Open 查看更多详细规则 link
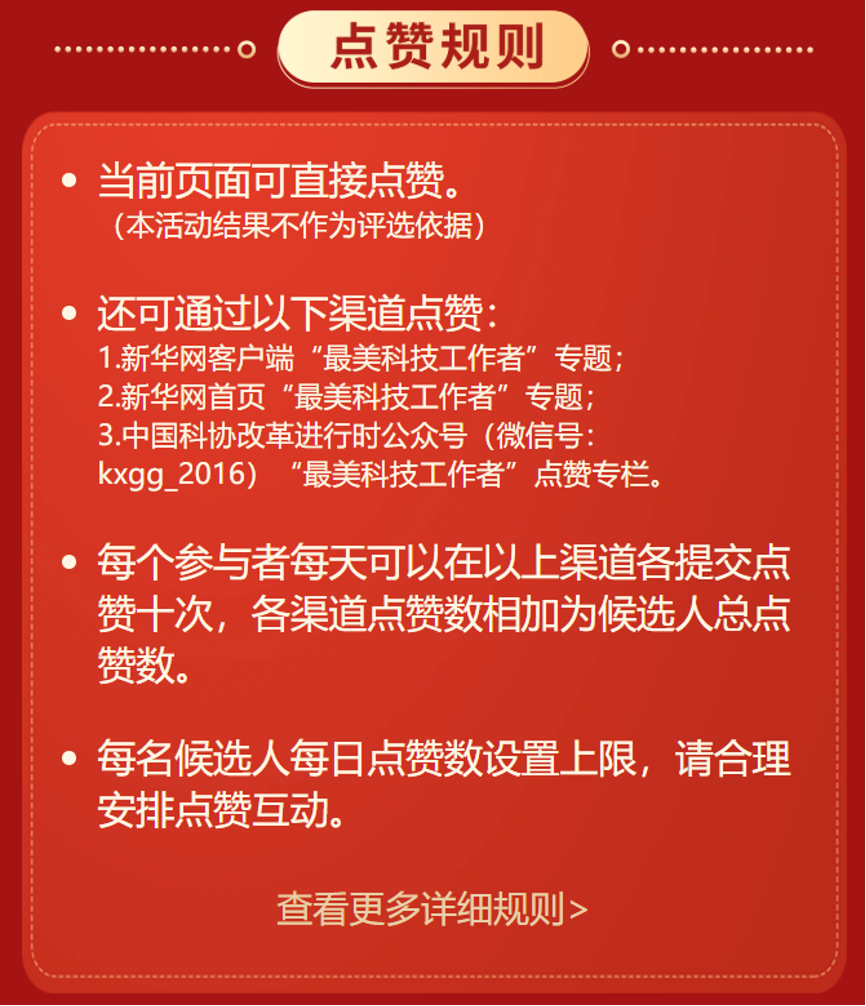Viewport: 866px width, 1006px height. click(432, 909)
